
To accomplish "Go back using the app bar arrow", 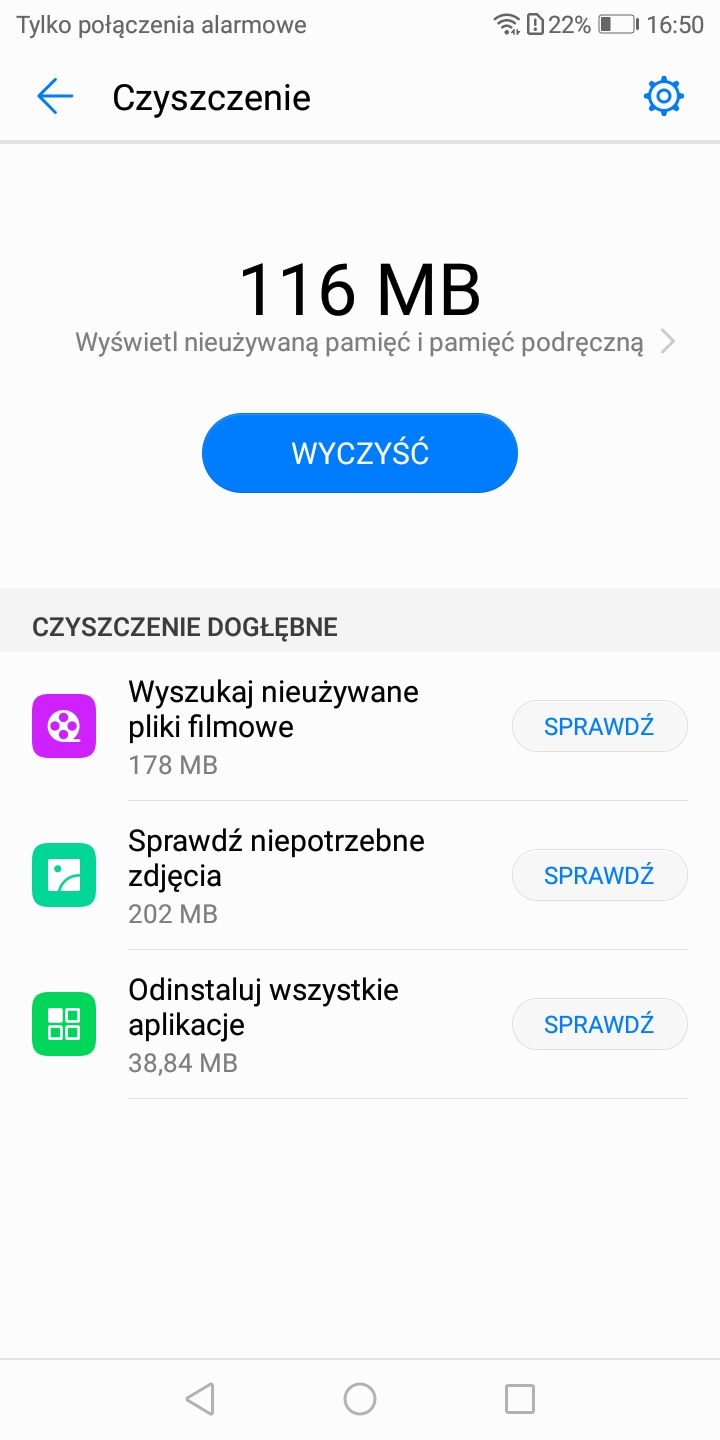I will 55,97.
